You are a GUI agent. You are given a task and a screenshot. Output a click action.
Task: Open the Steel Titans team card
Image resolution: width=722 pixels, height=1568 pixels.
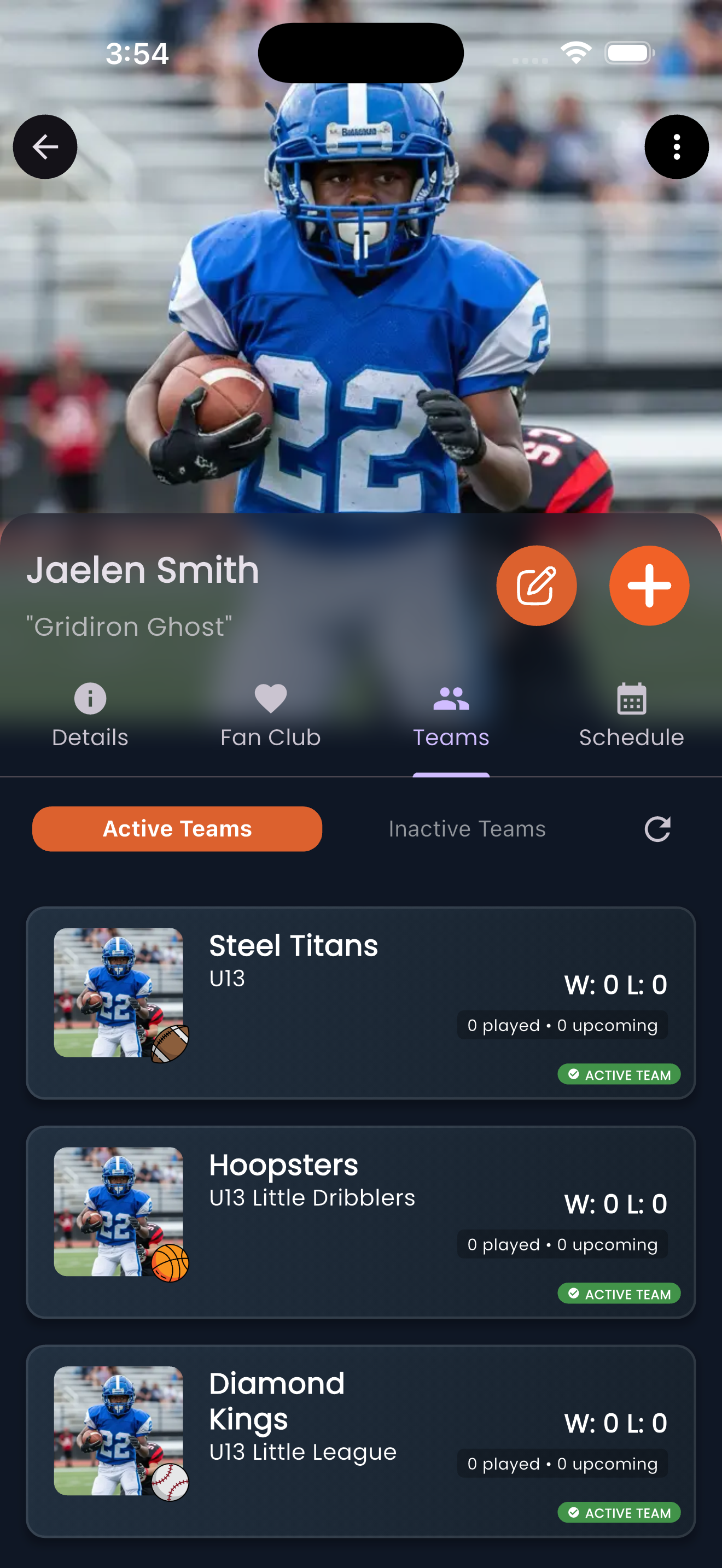pos(360,1003)
